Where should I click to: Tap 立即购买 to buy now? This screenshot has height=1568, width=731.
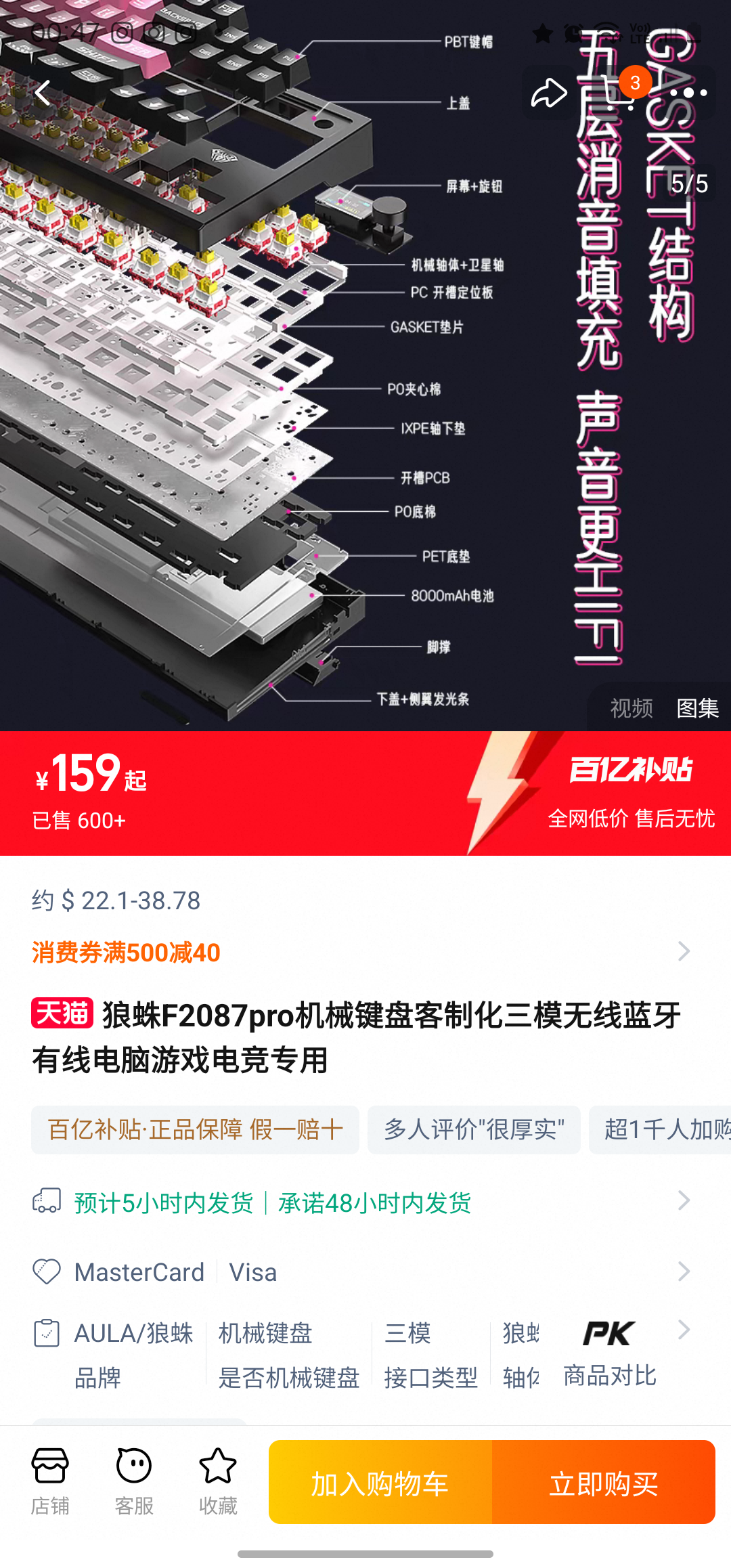pos(604,1483)
